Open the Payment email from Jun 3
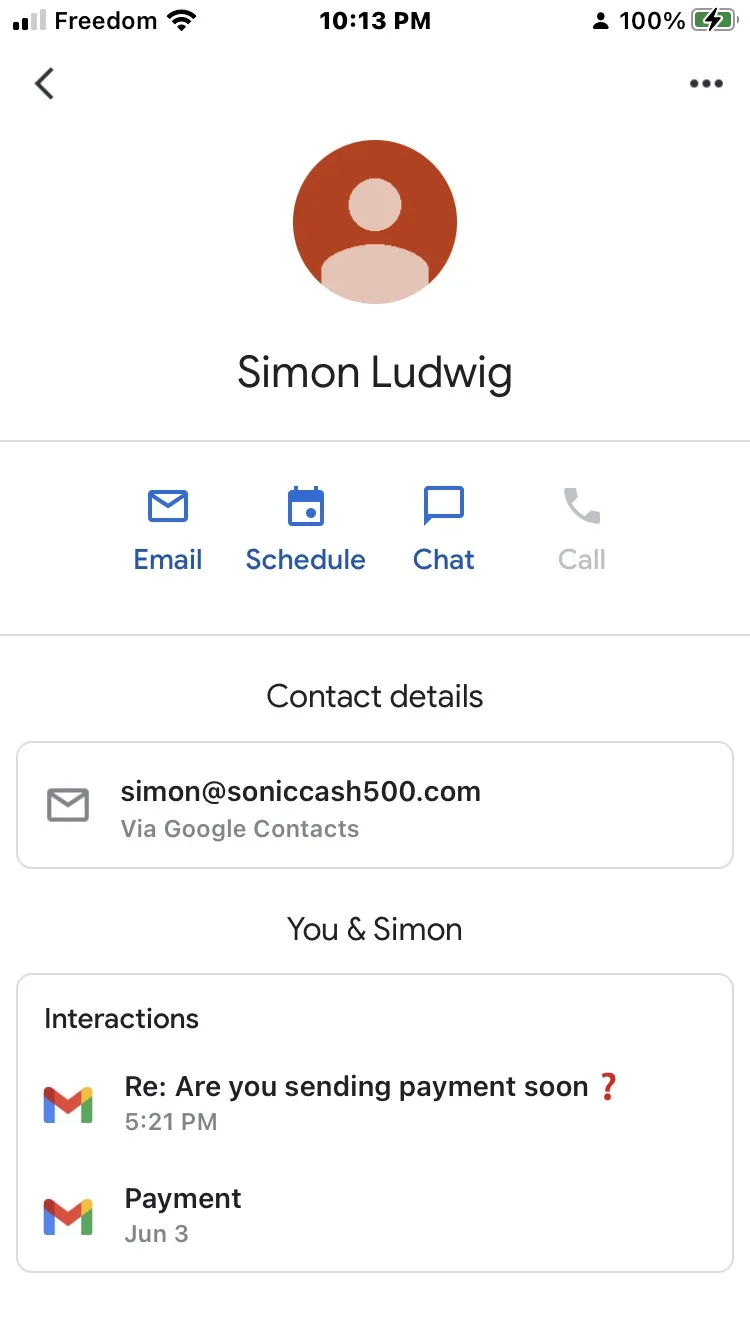The width and height of the screenshot is (750, 1334). coord(375,1216)
